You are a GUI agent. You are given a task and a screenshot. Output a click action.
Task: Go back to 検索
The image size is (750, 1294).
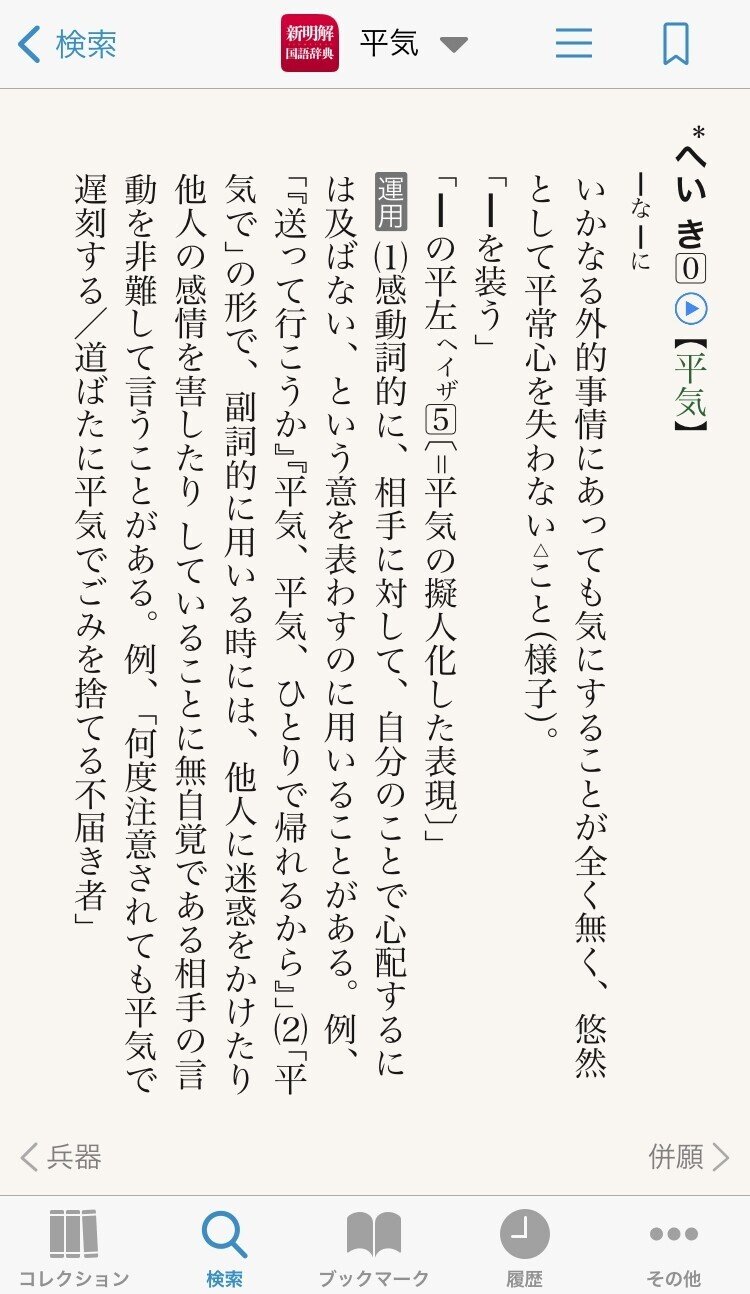[68, 45]
